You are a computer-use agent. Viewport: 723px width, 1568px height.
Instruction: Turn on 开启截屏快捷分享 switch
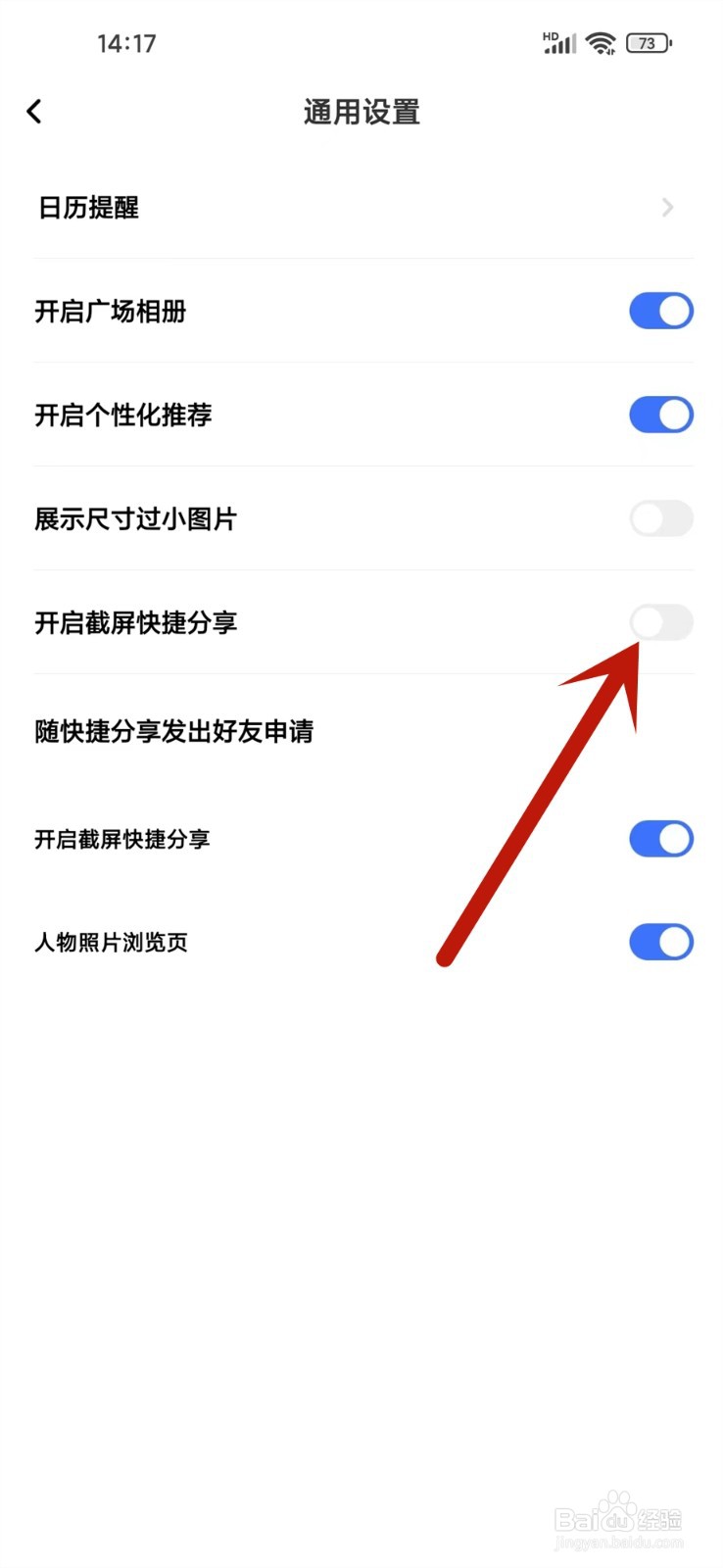[x=661, y=622]
